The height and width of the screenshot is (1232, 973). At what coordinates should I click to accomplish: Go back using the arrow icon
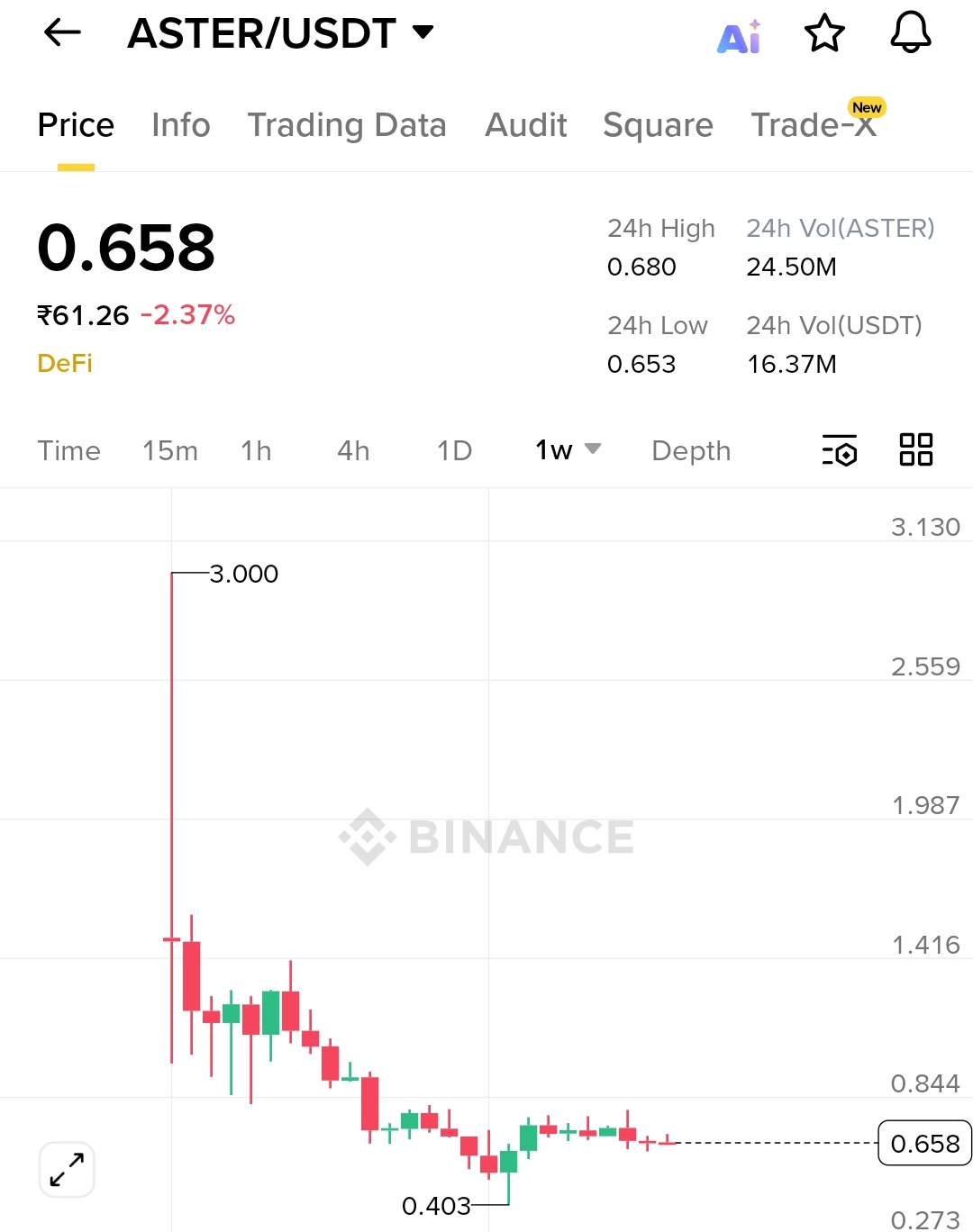click(x=62, y=33)
